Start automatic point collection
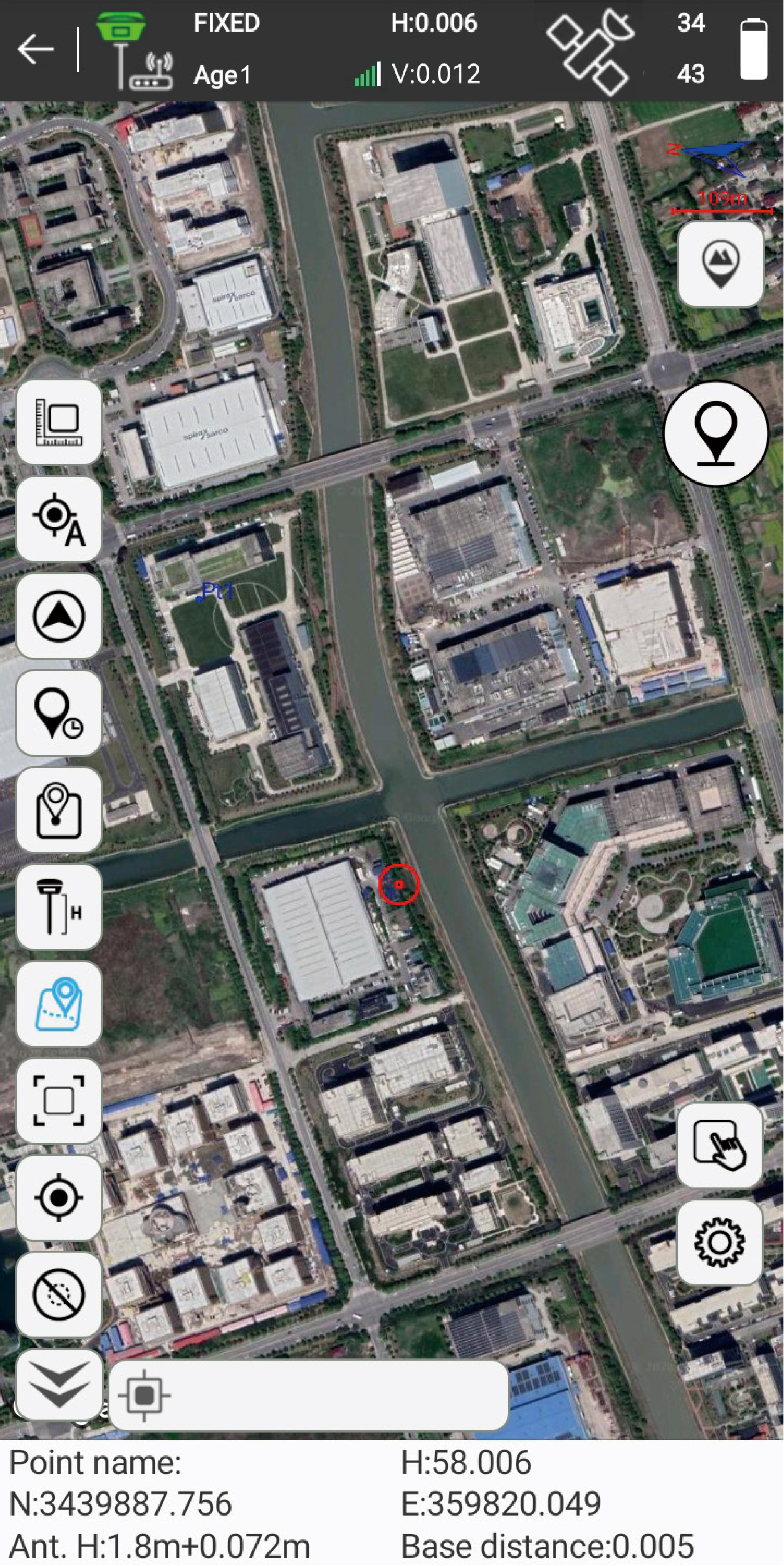 pyautogui.click(x=59, y=519)
